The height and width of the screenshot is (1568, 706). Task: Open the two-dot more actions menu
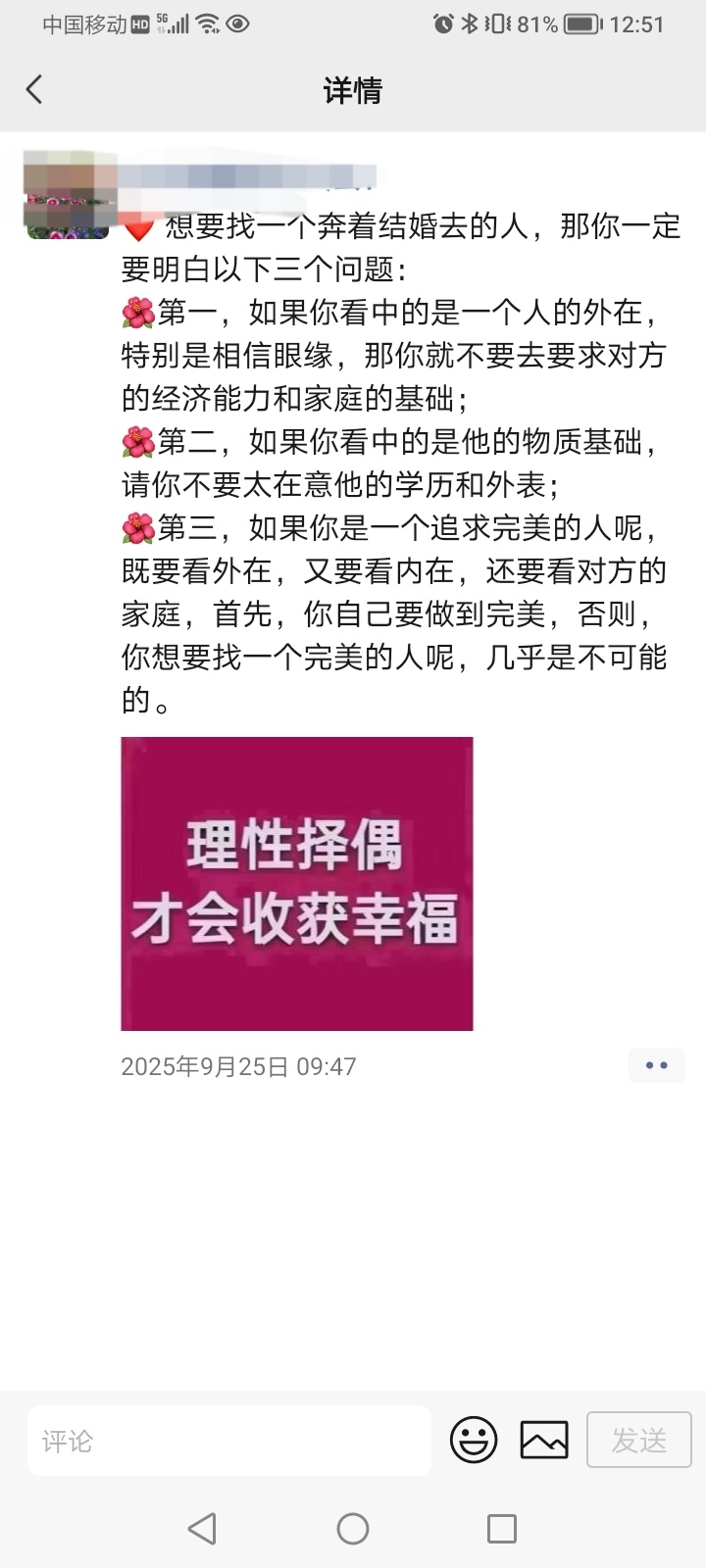(x=656, y=1065)
